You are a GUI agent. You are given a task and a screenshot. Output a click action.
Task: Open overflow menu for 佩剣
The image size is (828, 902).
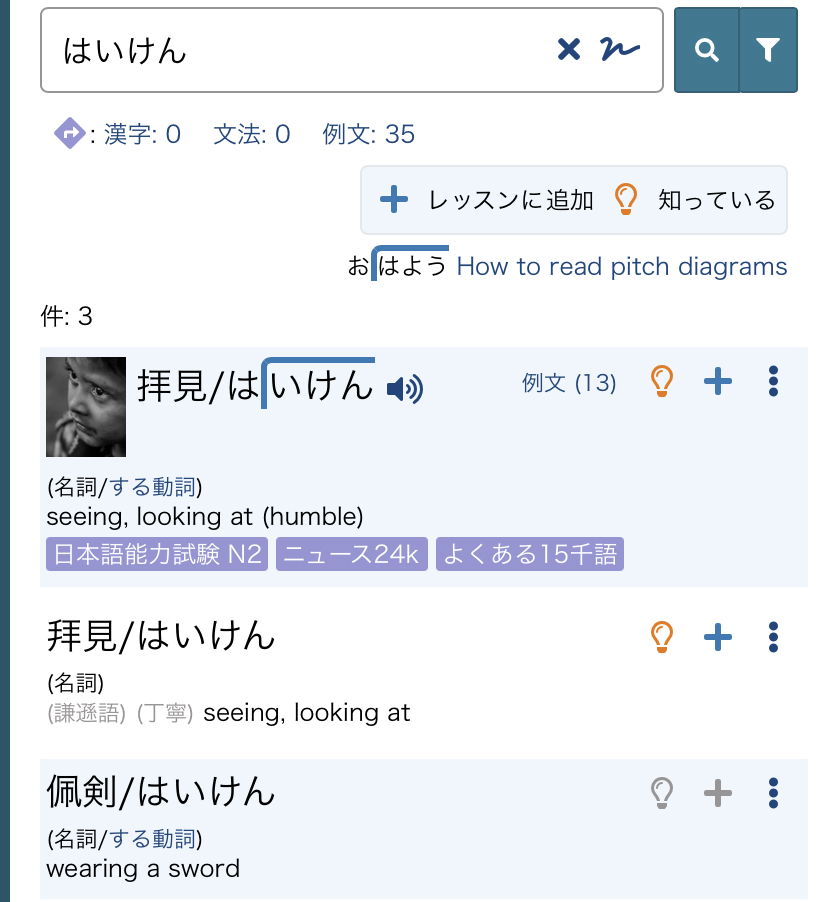773,794
